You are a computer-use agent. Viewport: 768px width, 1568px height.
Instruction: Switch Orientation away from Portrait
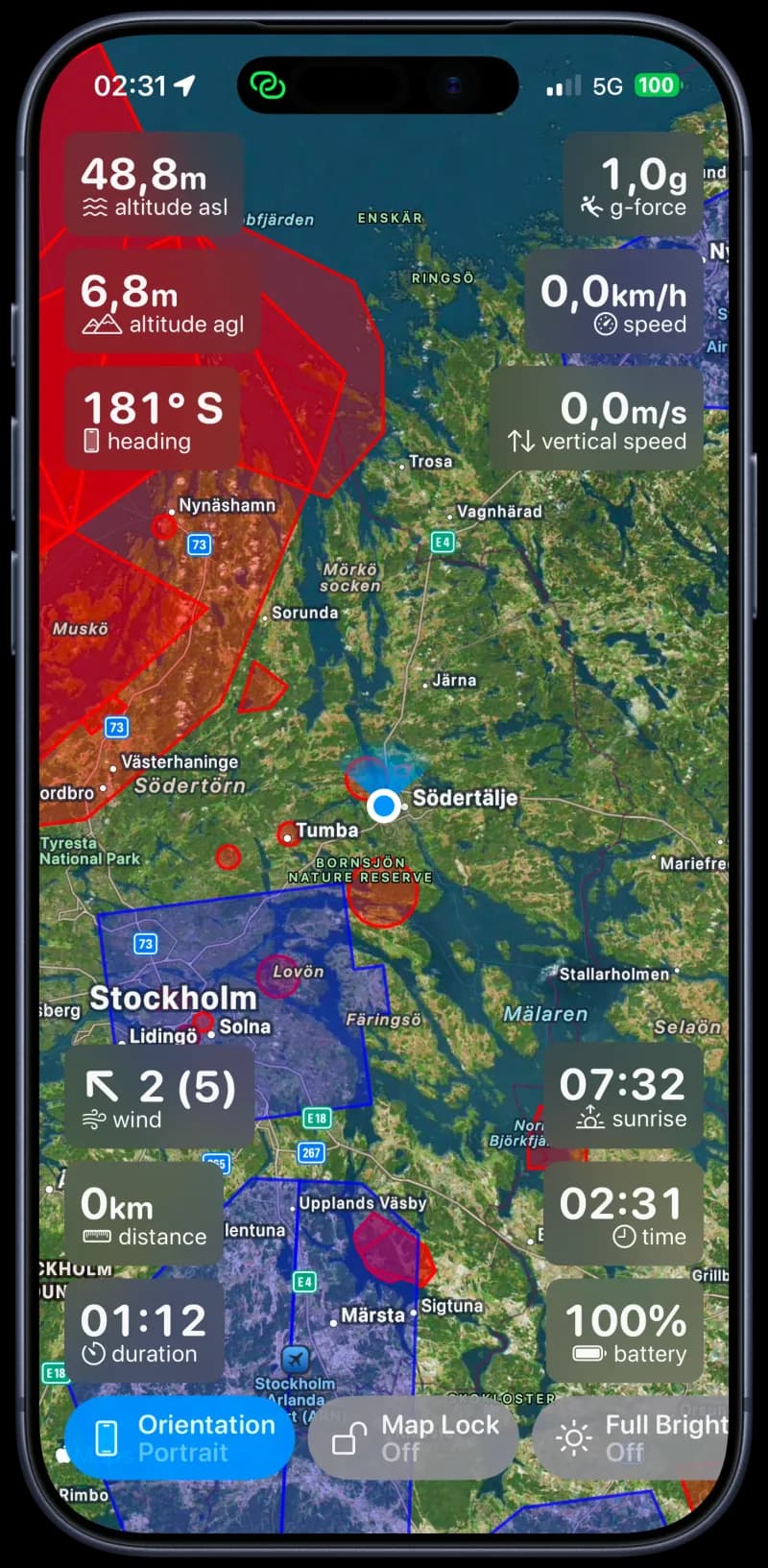[180, 1437]
